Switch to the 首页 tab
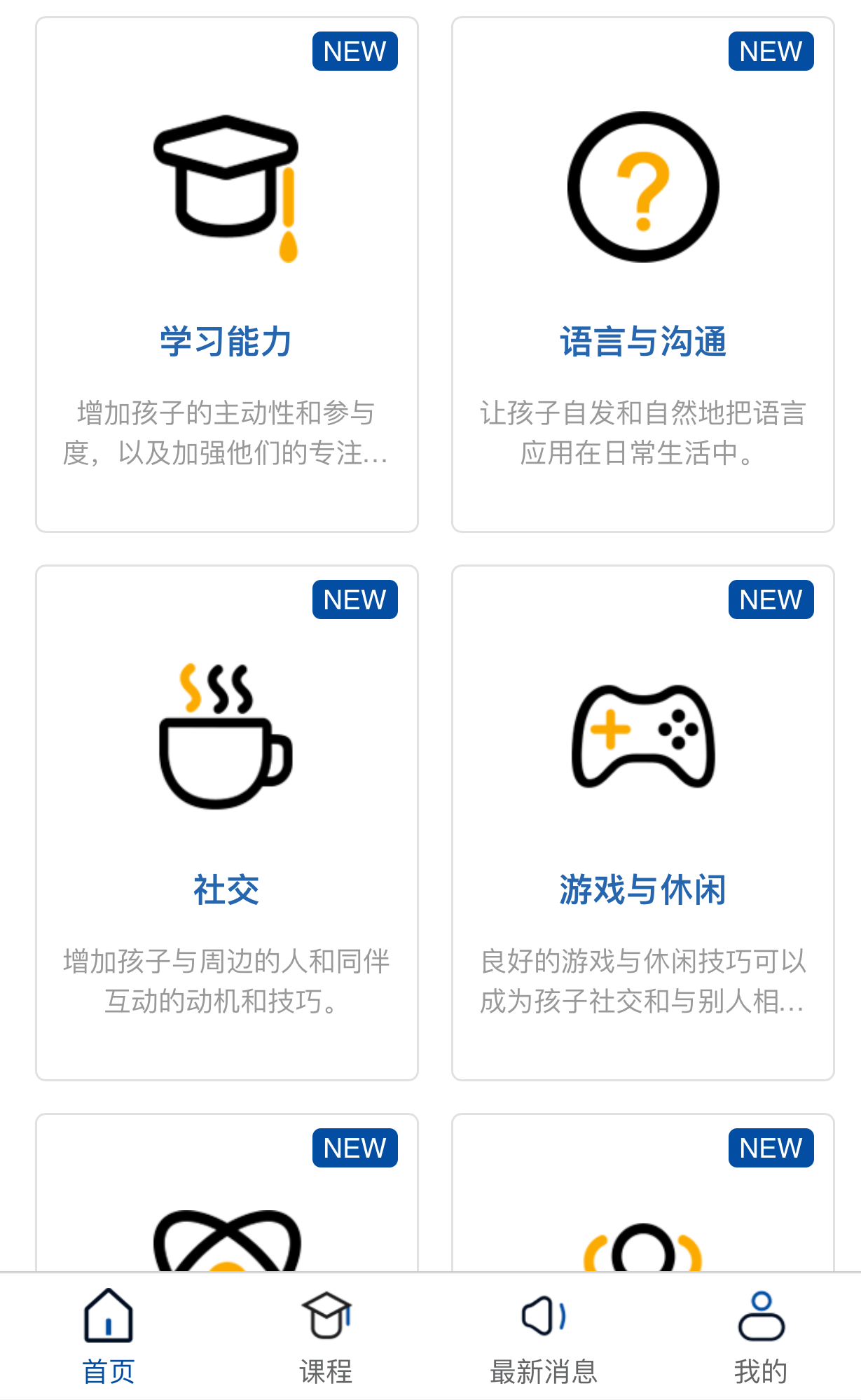This screenshot has width=861, height=1400. 109,1336
